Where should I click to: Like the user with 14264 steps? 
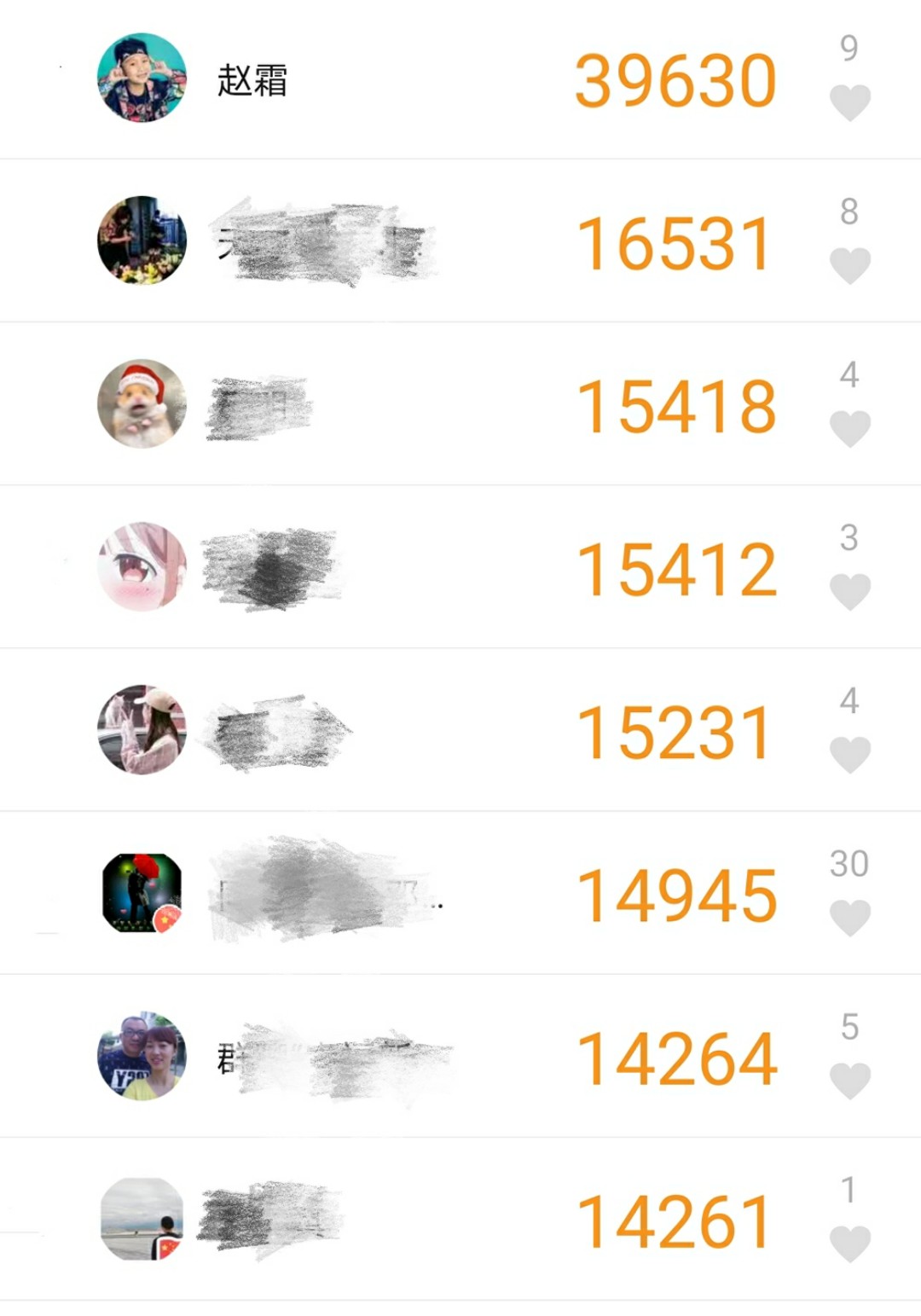pos(849,1081)
